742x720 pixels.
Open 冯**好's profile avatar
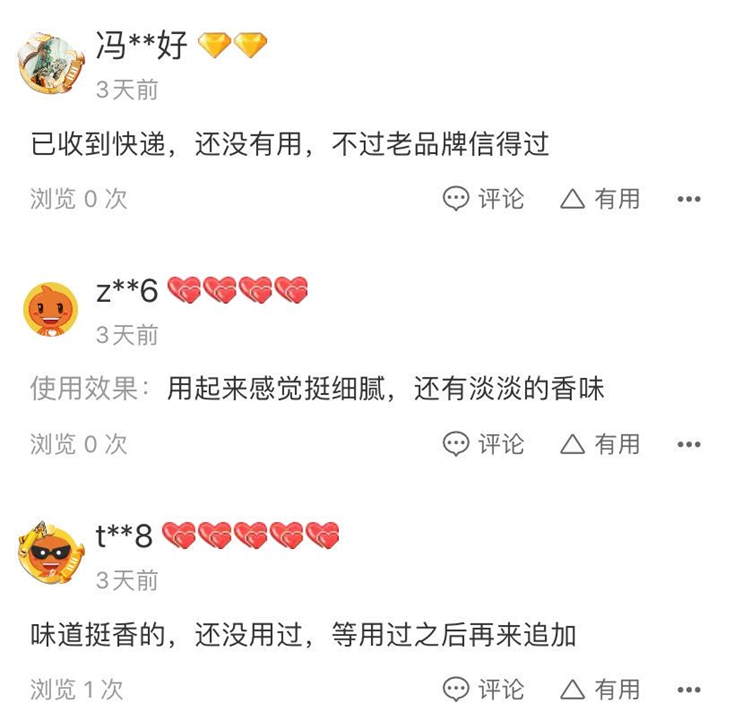pos(51,64)
